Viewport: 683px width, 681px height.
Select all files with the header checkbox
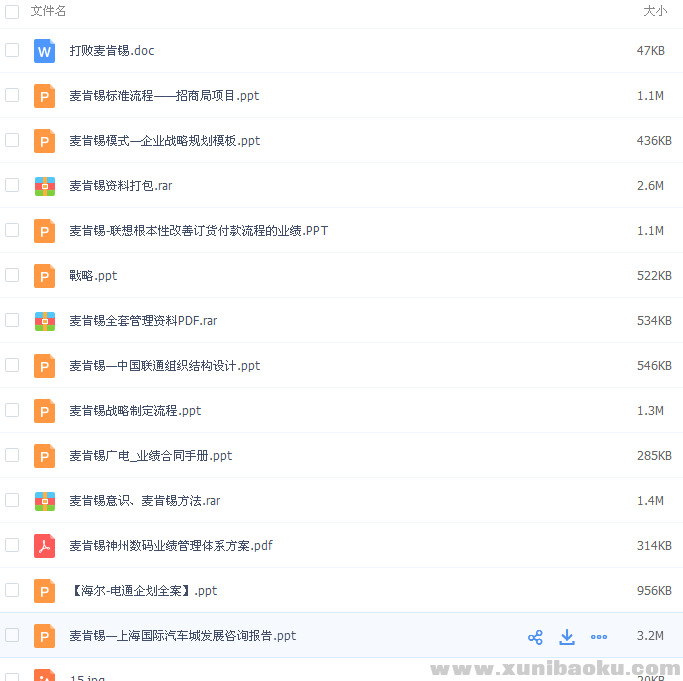tap(12, 10)
